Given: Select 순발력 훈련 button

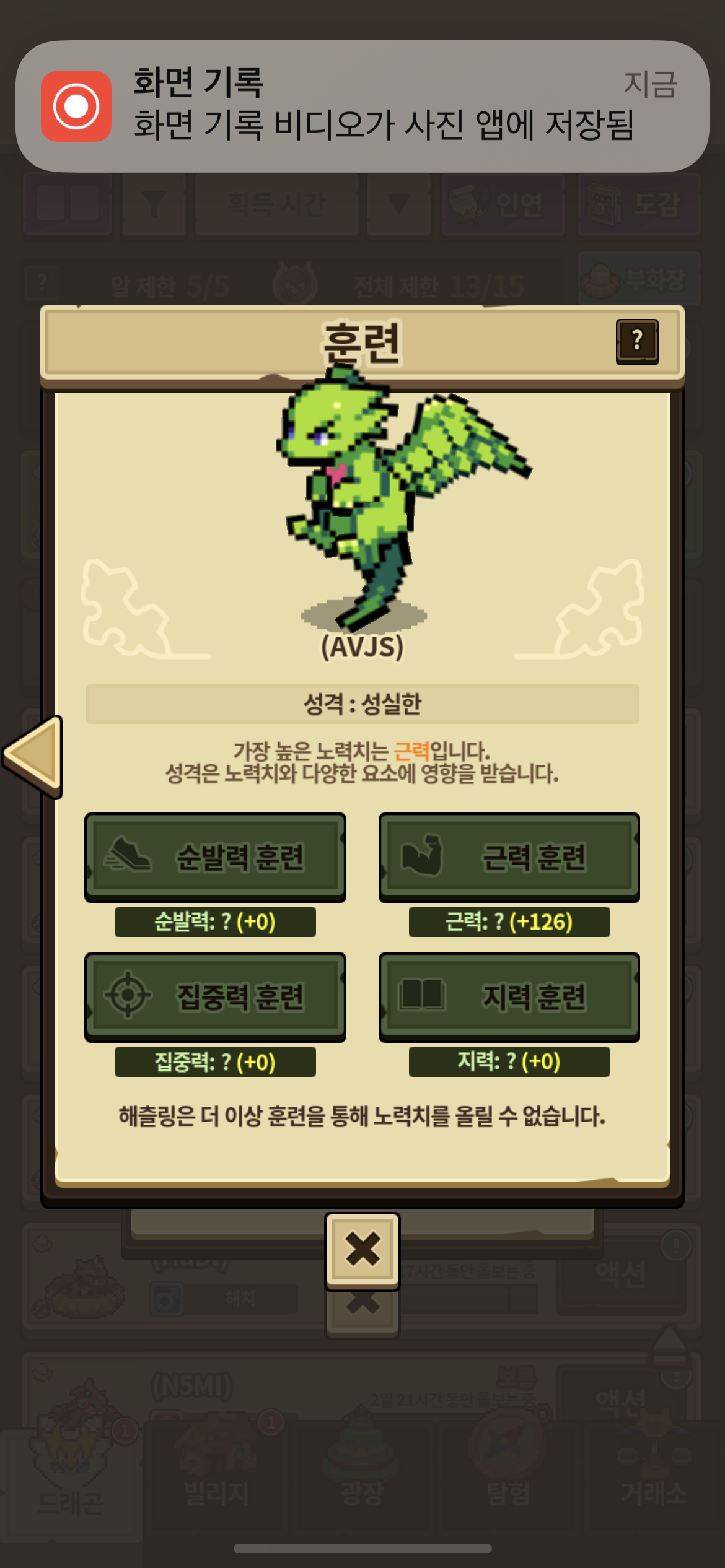Looking at the screenshot, I should 215,856.
